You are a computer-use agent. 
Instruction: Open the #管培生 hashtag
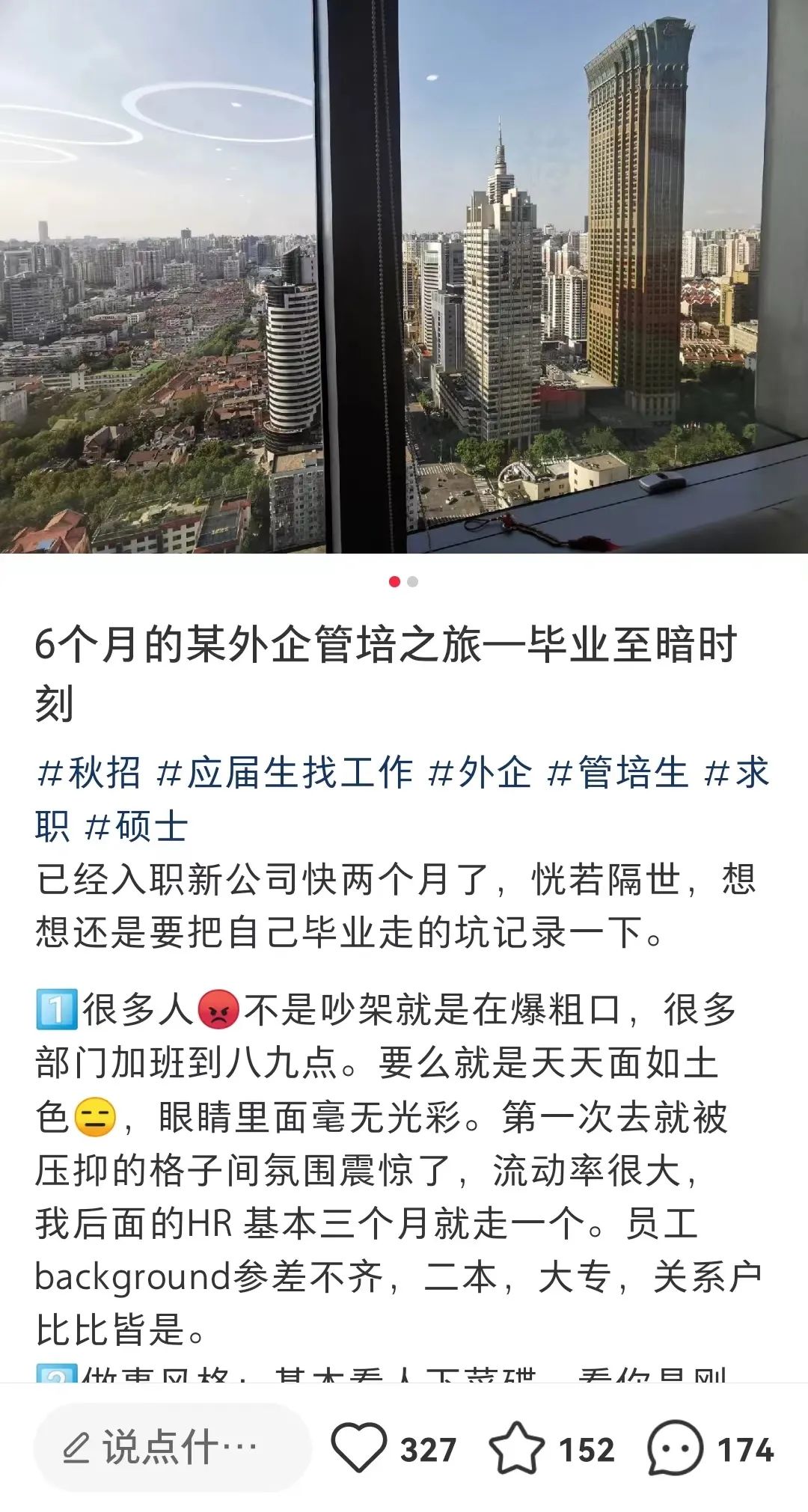[x=622, y=775]
